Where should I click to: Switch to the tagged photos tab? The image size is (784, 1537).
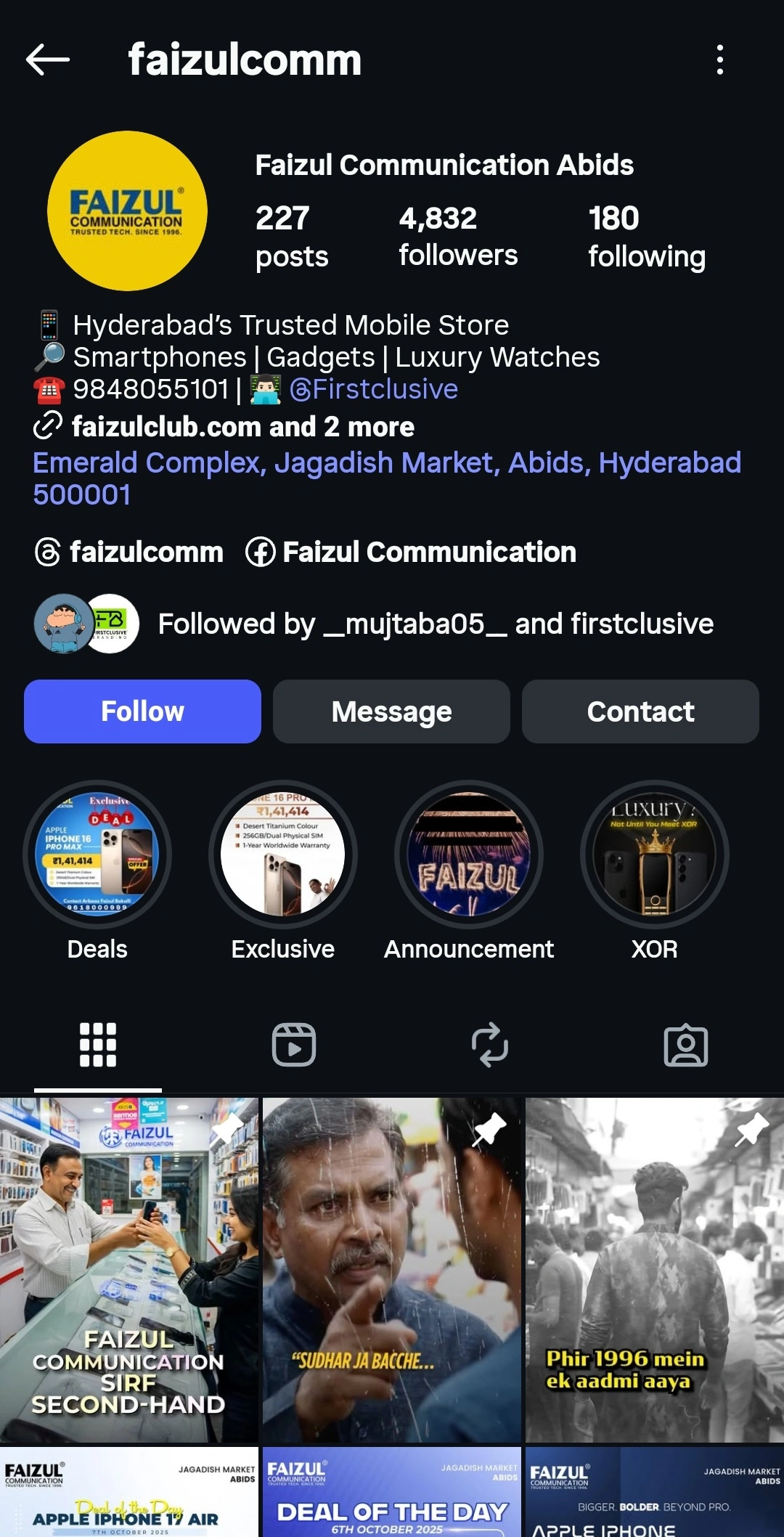tap(686, 1045)
